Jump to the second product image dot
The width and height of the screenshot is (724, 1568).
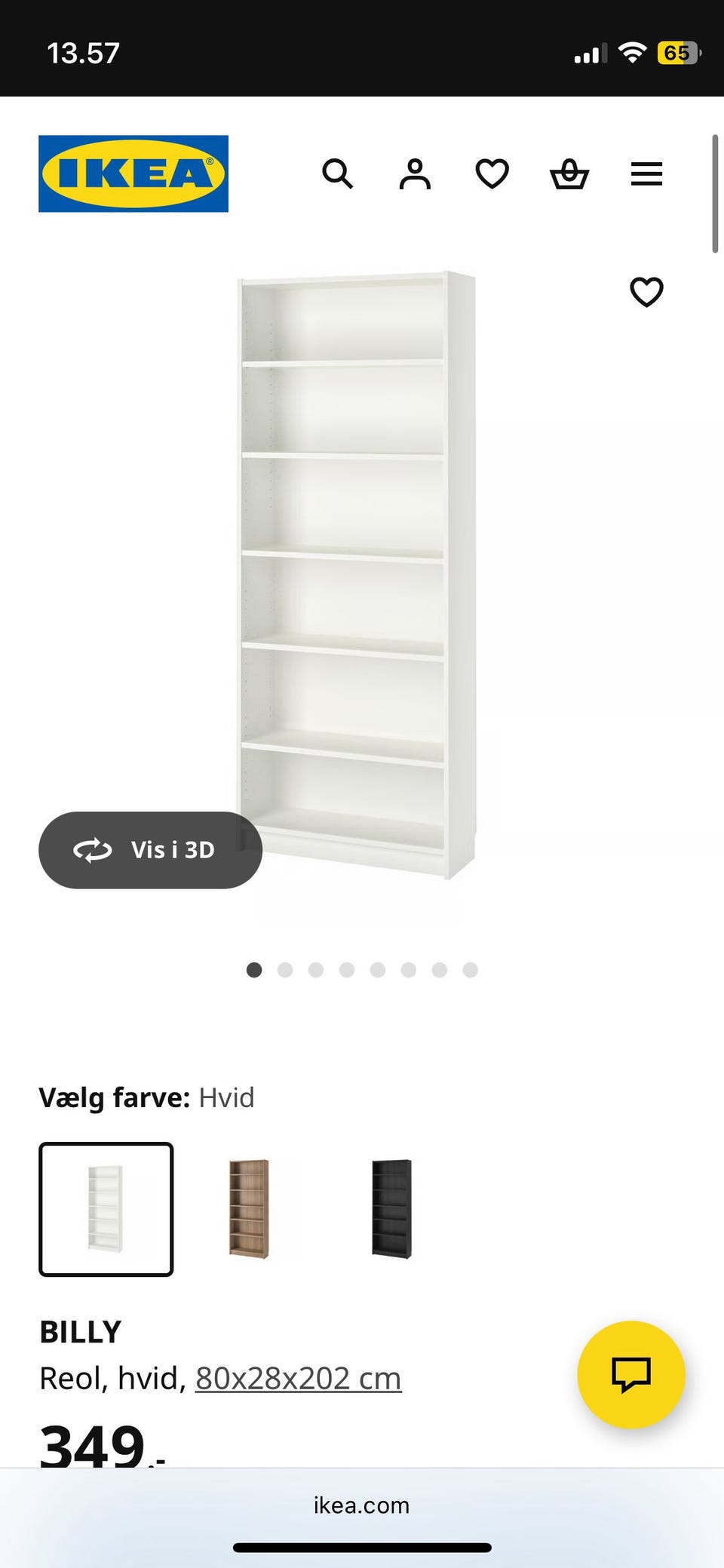(286, 971)
